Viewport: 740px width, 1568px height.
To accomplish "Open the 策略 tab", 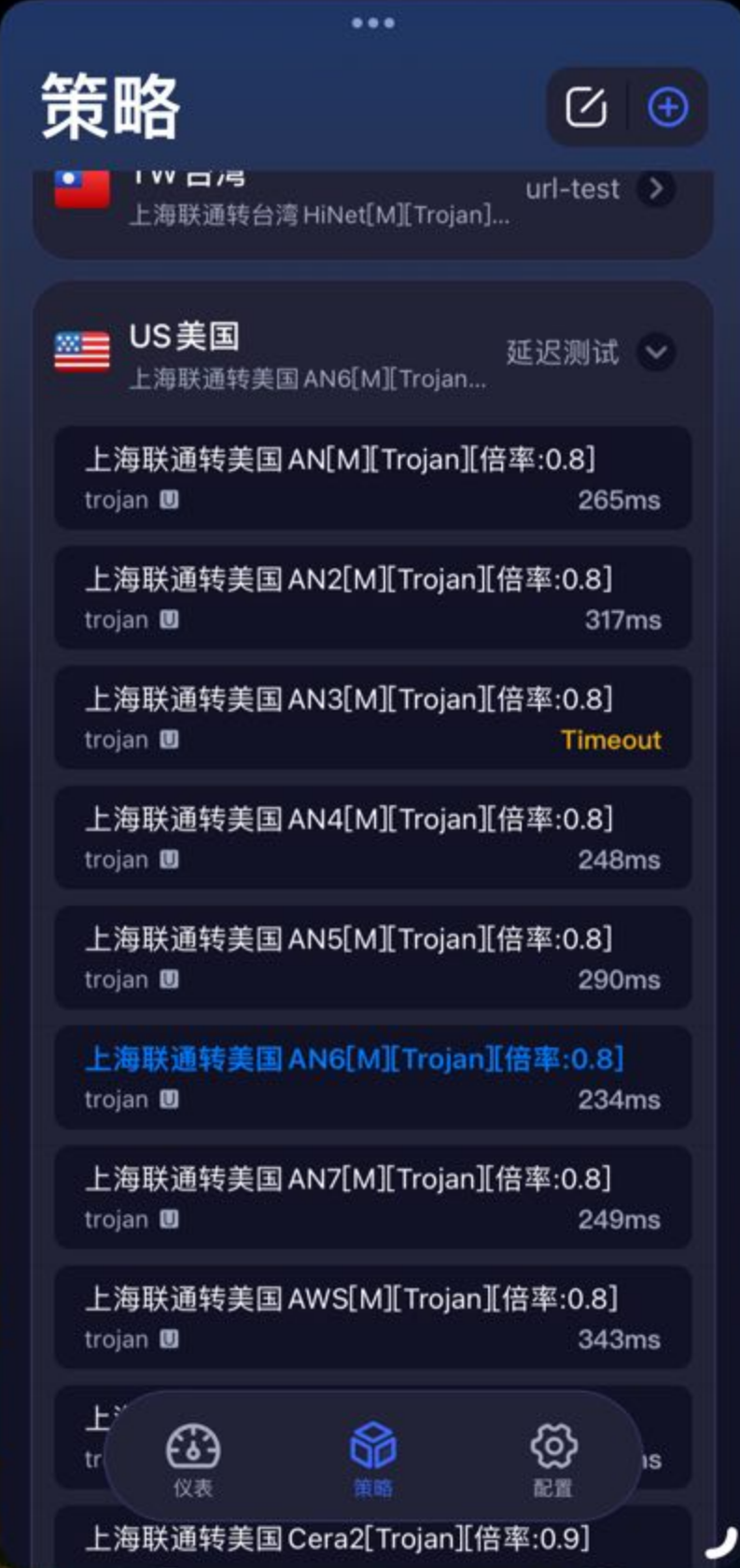I will 372,1459.
